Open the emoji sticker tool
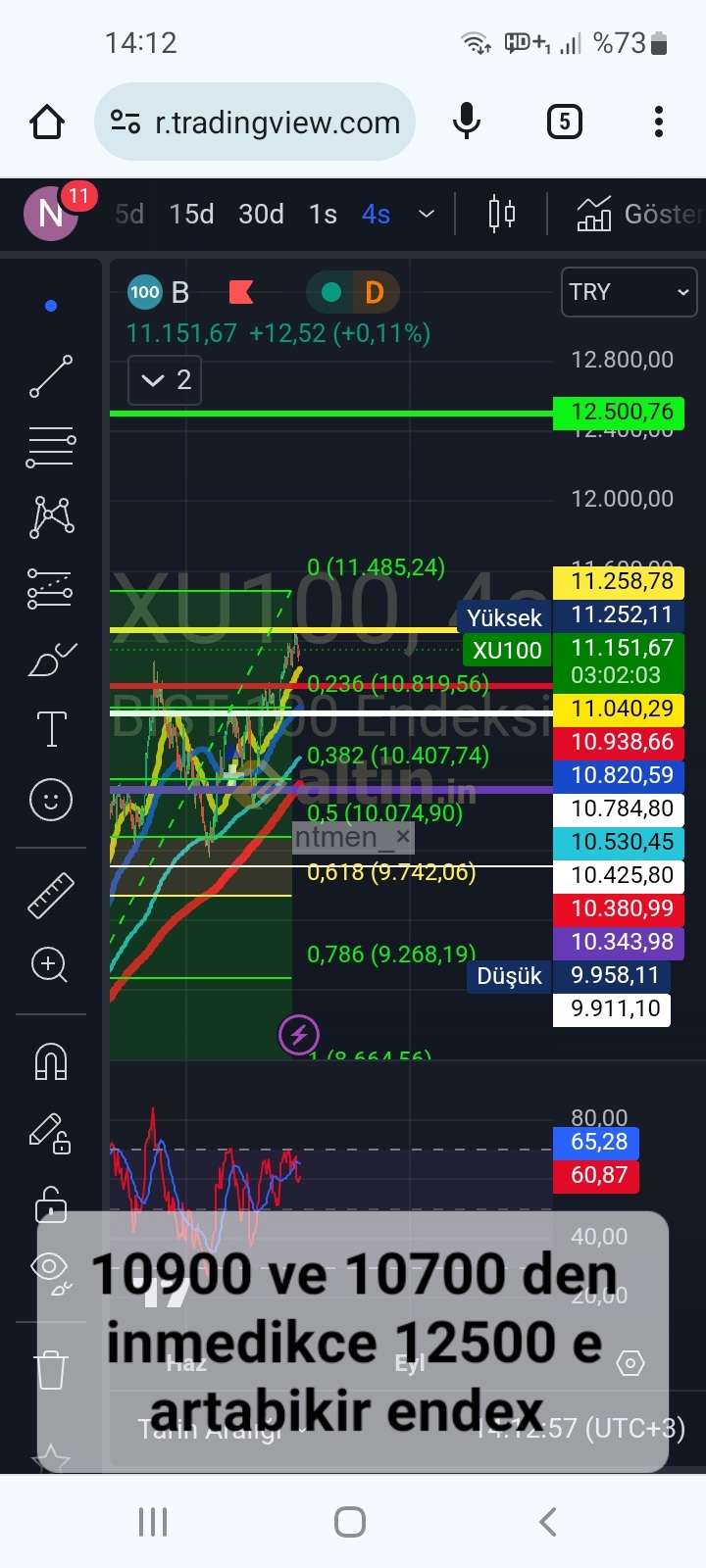Image resolution: width=706 pixels, height=1568 pixels. coord(51,801)
